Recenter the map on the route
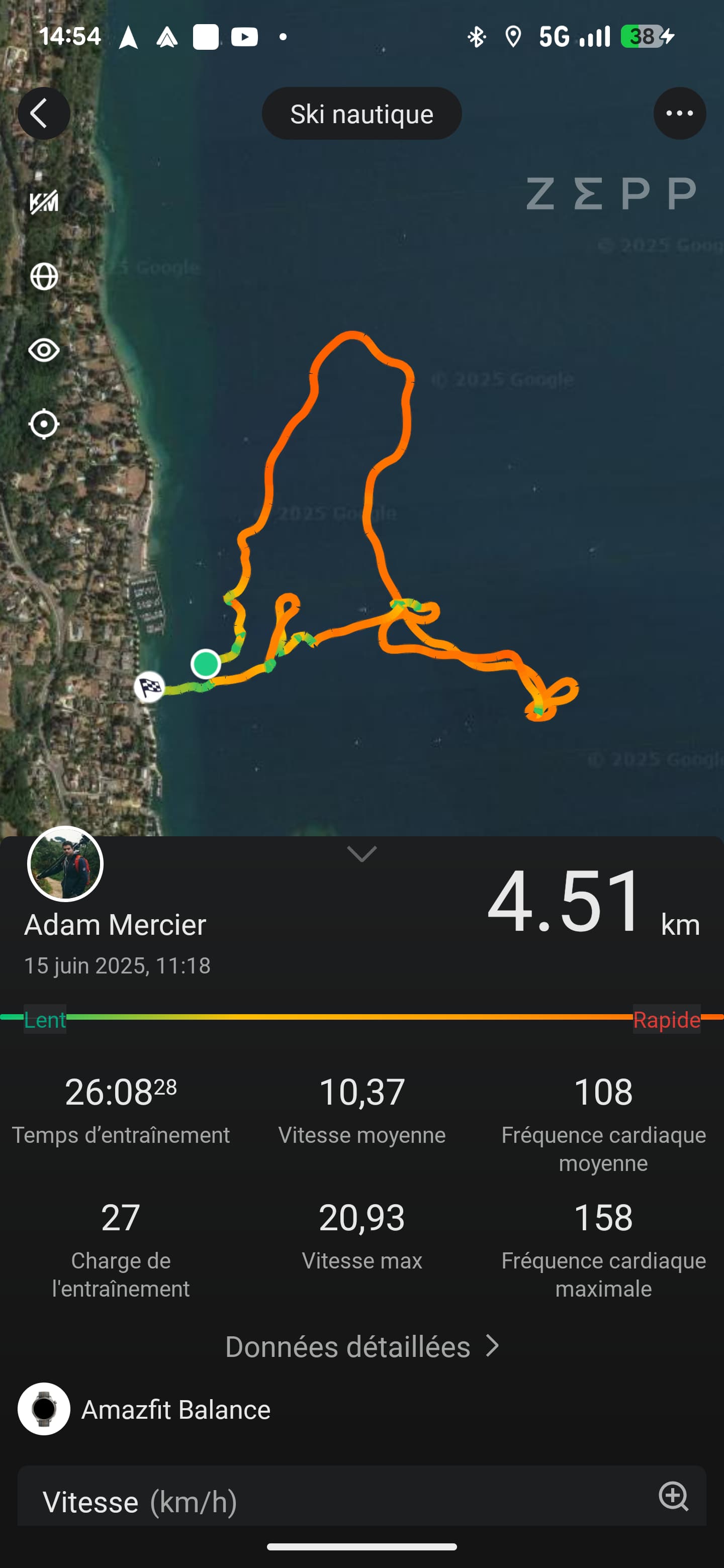 pos(44,424)
